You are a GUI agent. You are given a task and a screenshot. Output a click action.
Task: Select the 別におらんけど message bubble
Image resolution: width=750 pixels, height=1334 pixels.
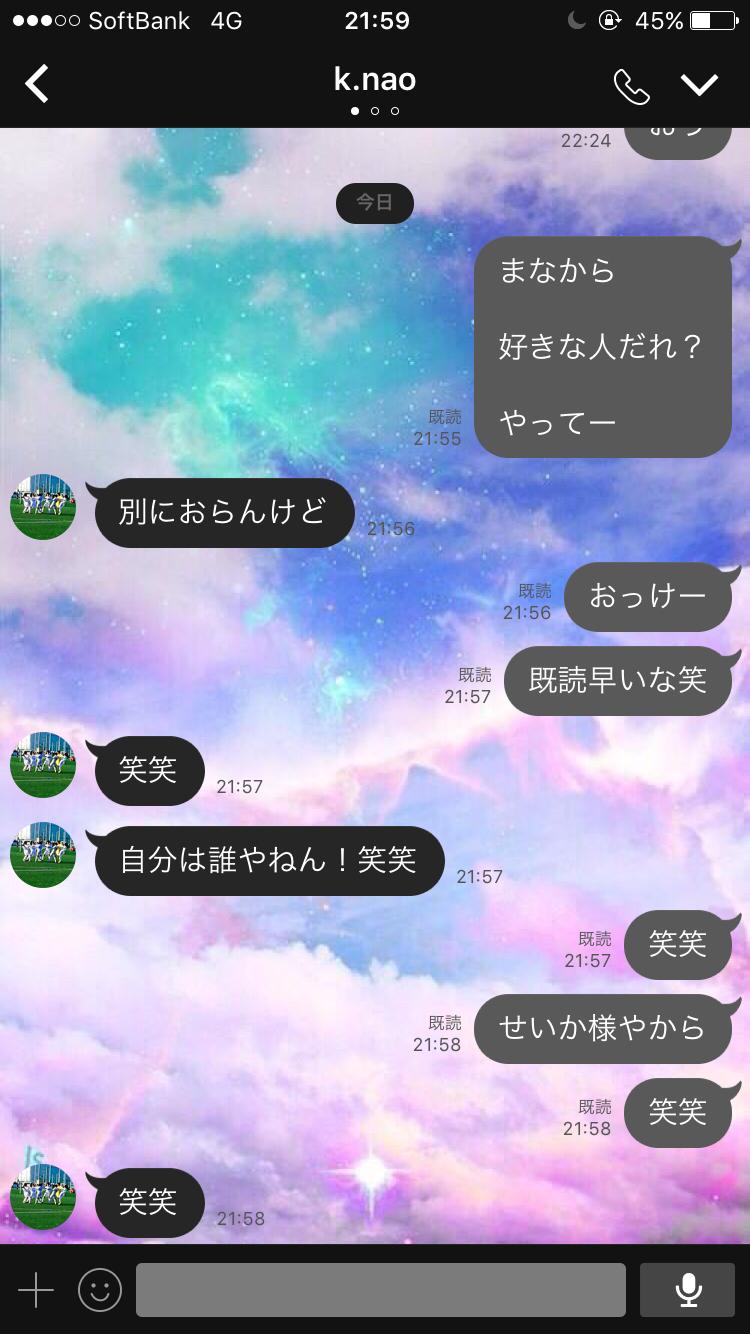click(222, 512)
